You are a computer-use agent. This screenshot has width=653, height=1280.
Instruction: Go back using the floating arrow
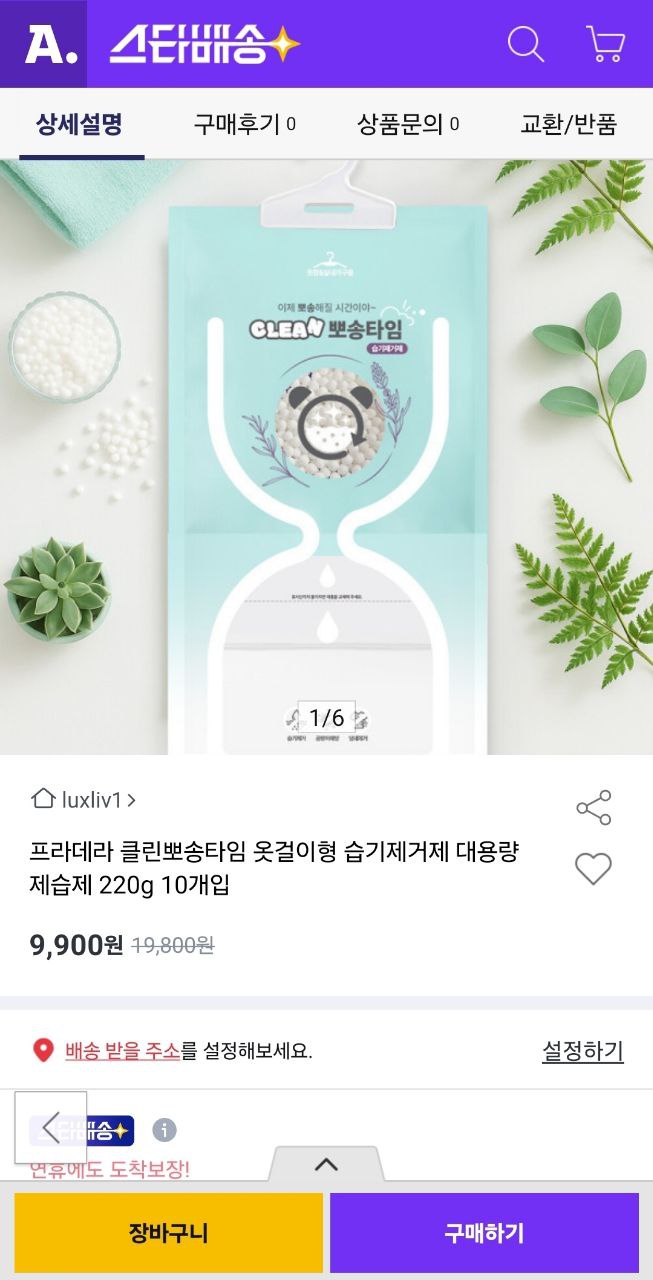[51, 1127]
